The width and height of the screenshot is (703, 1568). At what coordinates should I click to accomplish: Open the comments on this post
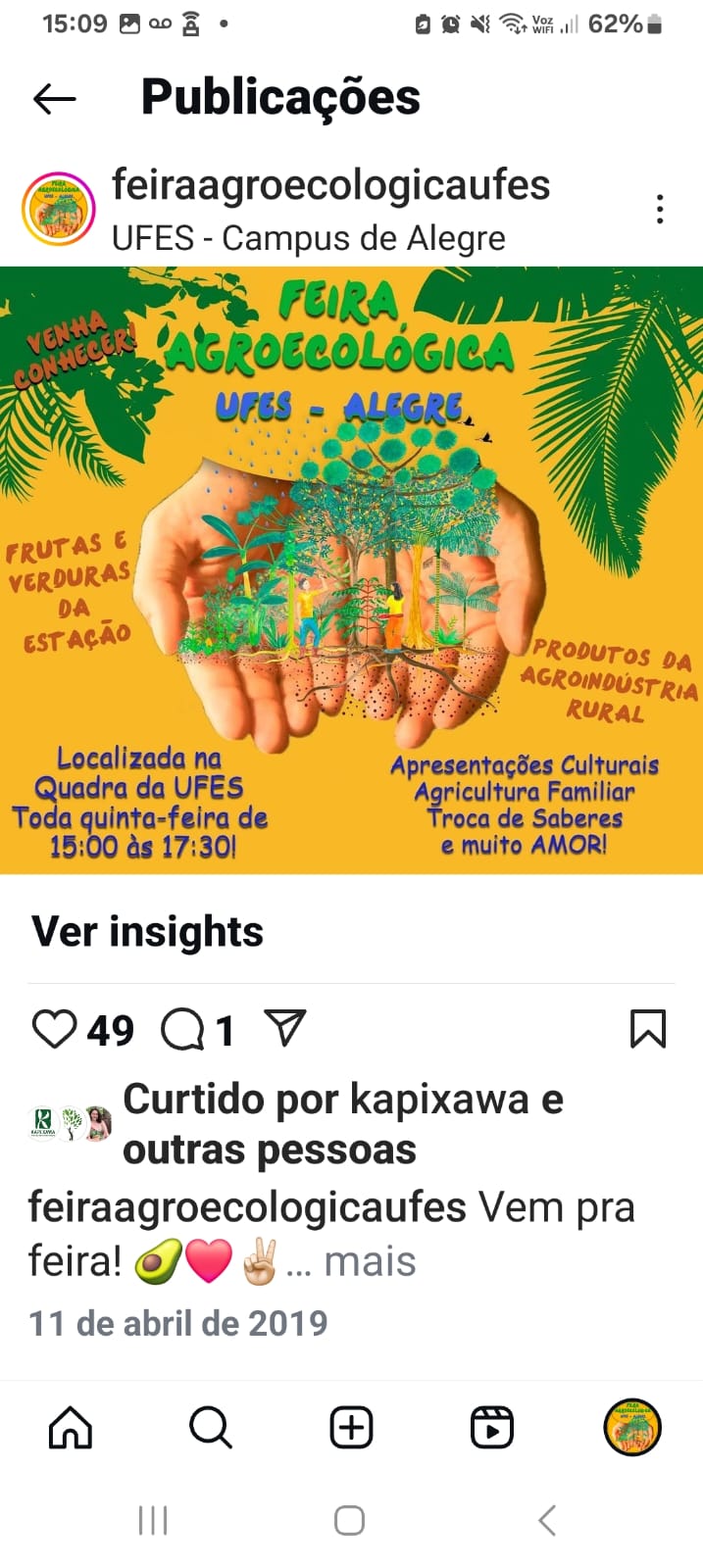[182, 1029]
